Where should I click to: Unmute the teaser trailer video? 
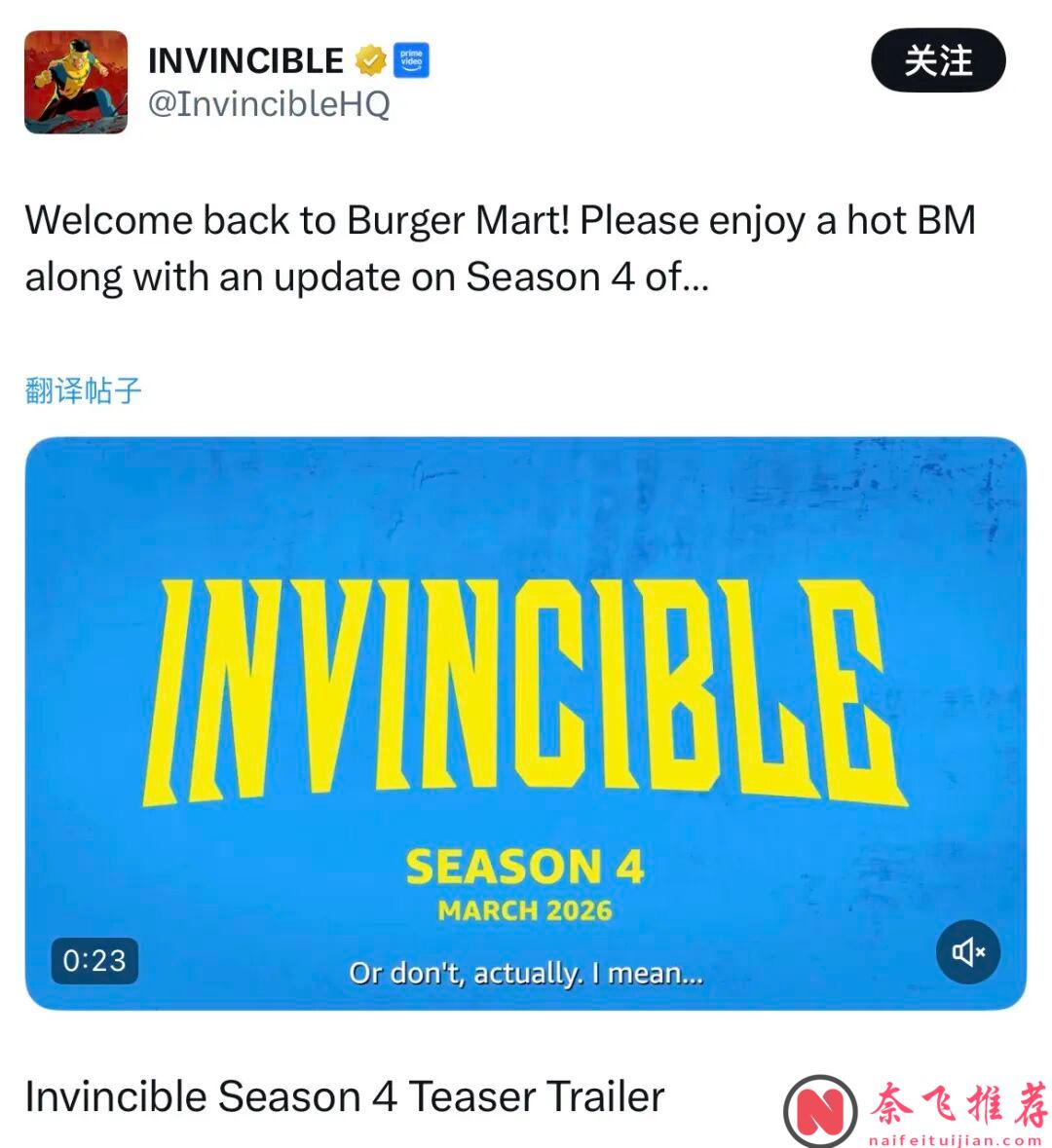click(968, 951)
